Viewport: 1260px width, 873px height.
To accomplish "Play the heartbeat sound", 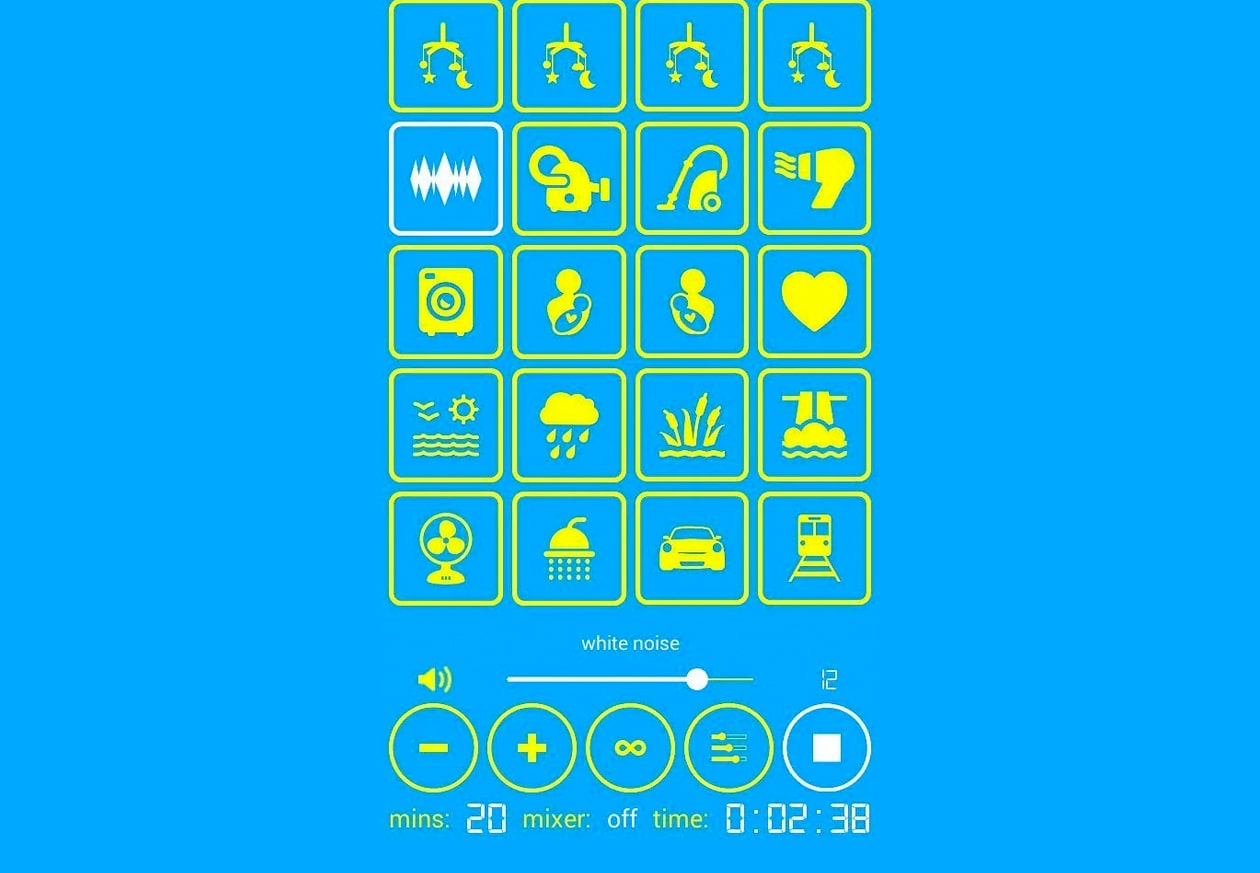I will click(x=814, y=302).
